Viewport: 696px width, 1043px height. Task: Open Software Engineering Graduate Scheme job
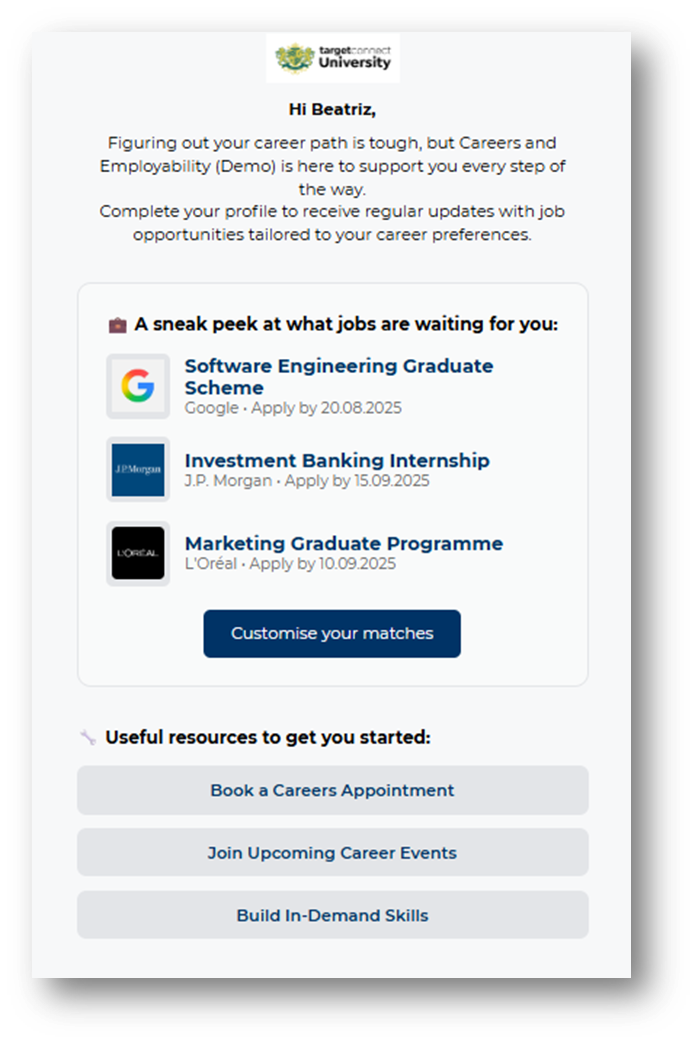(338, 376)
